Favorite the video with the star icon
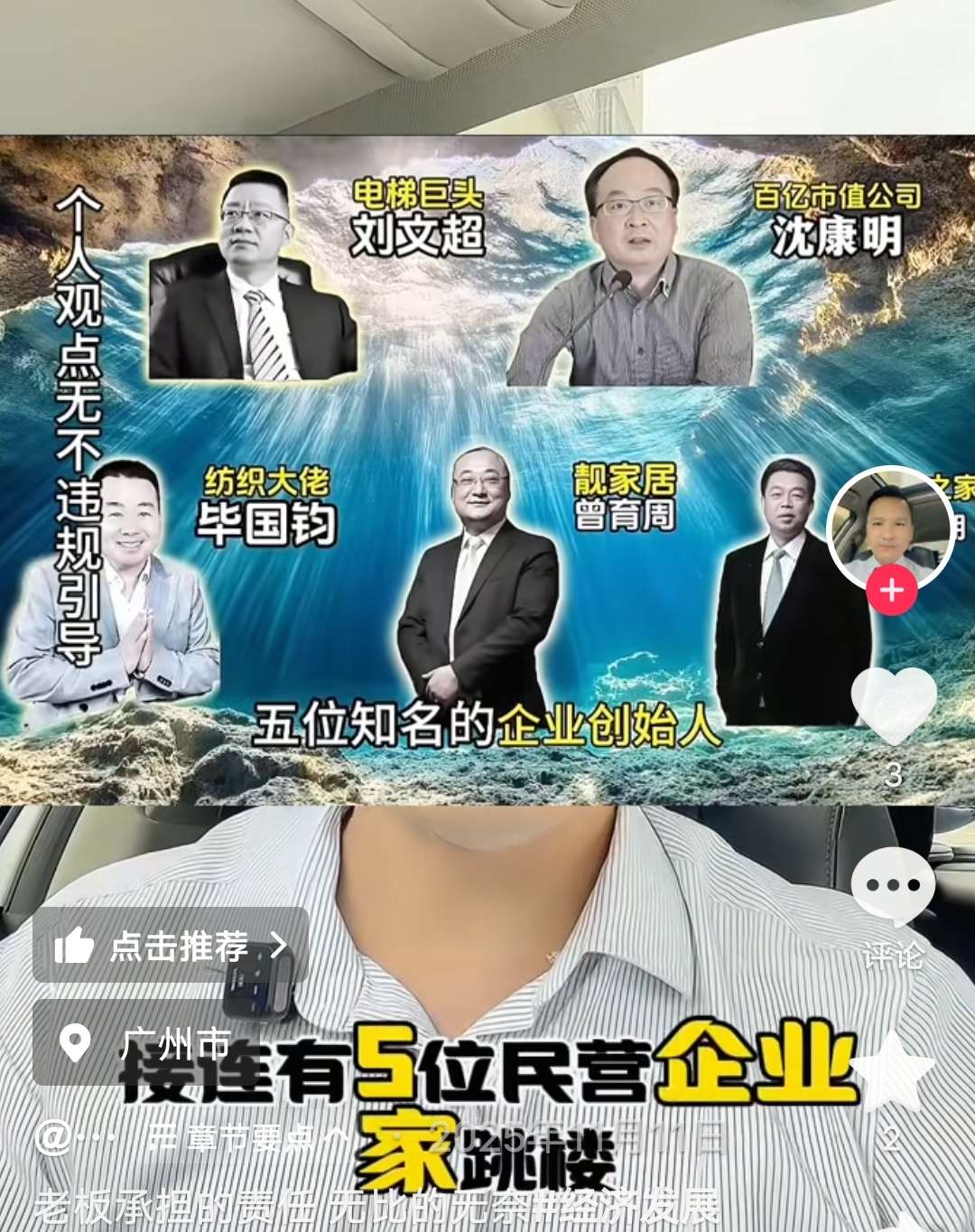This screenshot has height=1232, width=975. tap(893, 1071)
